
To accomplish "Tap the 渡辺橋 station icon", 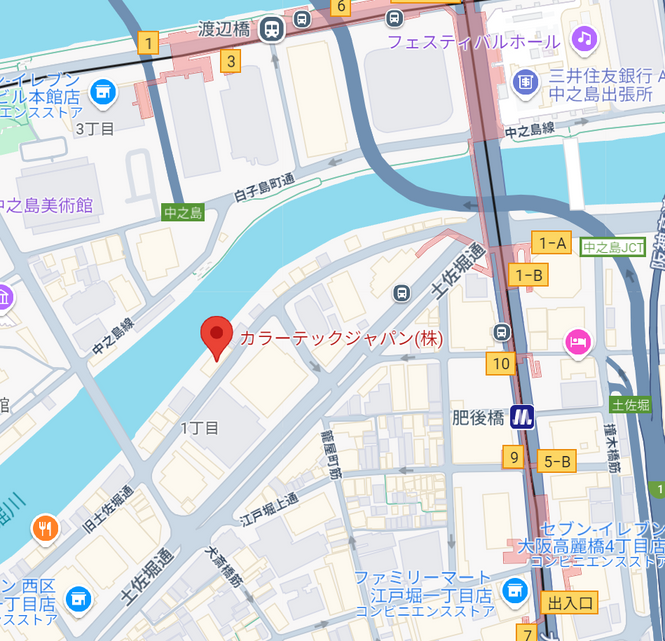I will (271, 31).
